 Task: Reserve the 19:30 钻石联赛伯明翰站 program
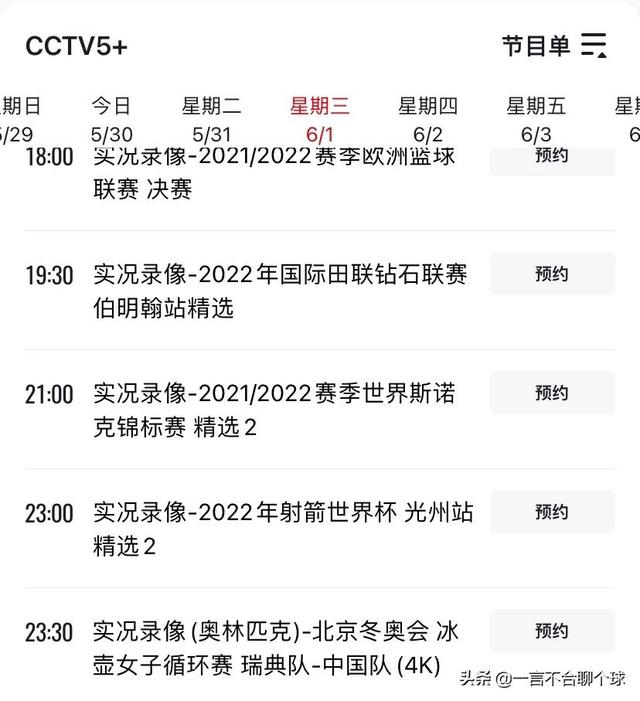(552, 274)
